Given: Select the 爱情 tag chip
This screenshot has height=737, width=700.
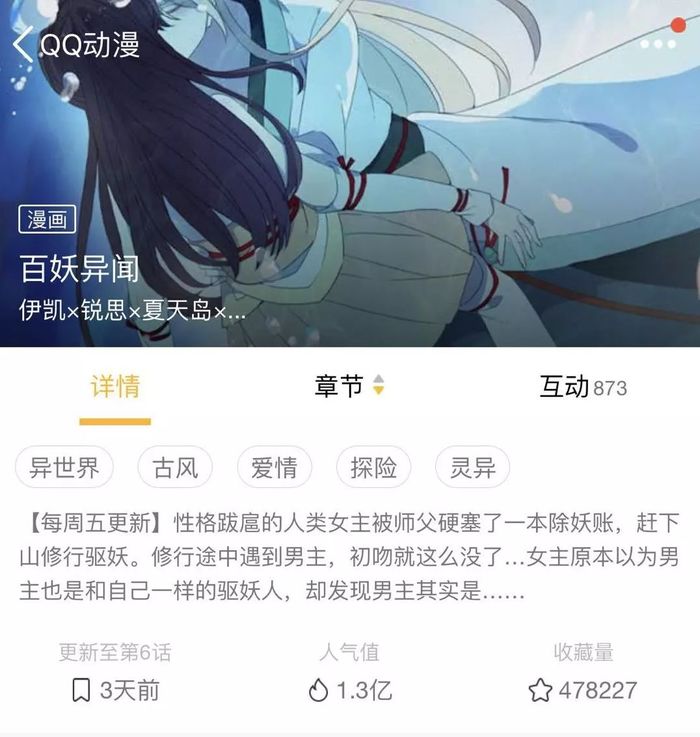Looking at the screenshot, I should 274,468.
